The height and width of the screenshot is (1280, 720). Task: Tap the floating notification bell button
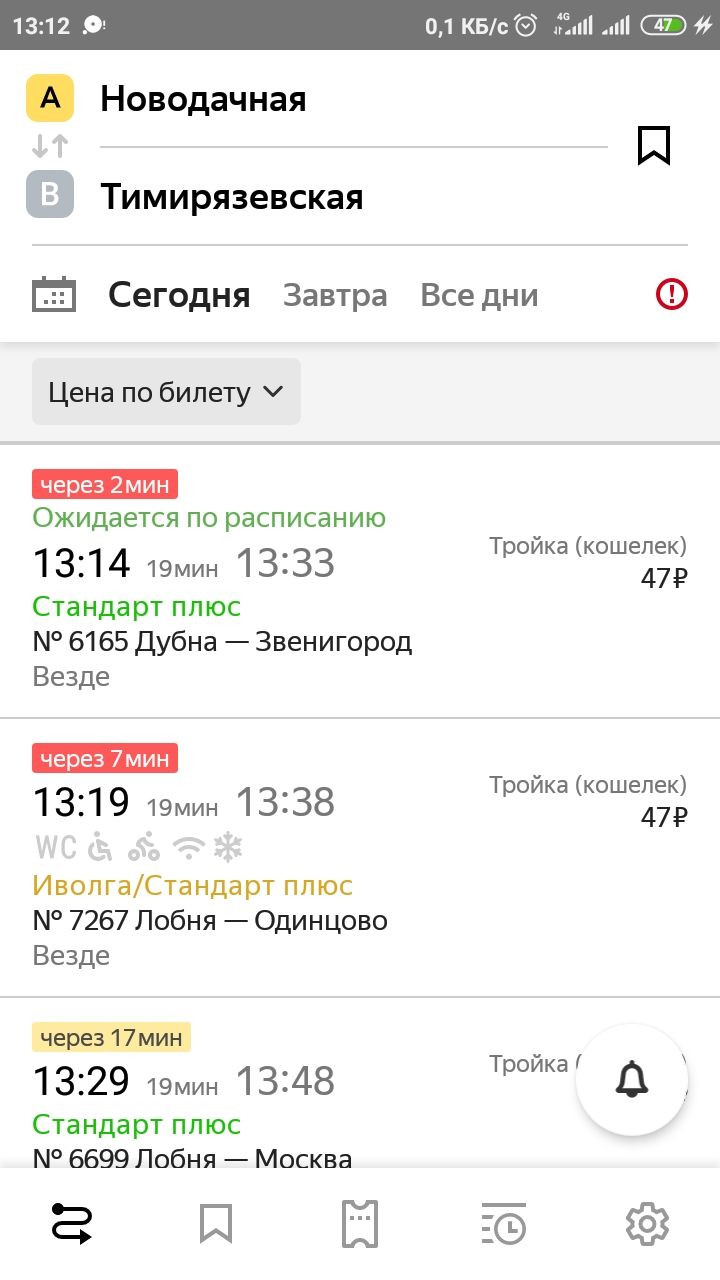click(632, 1080)
